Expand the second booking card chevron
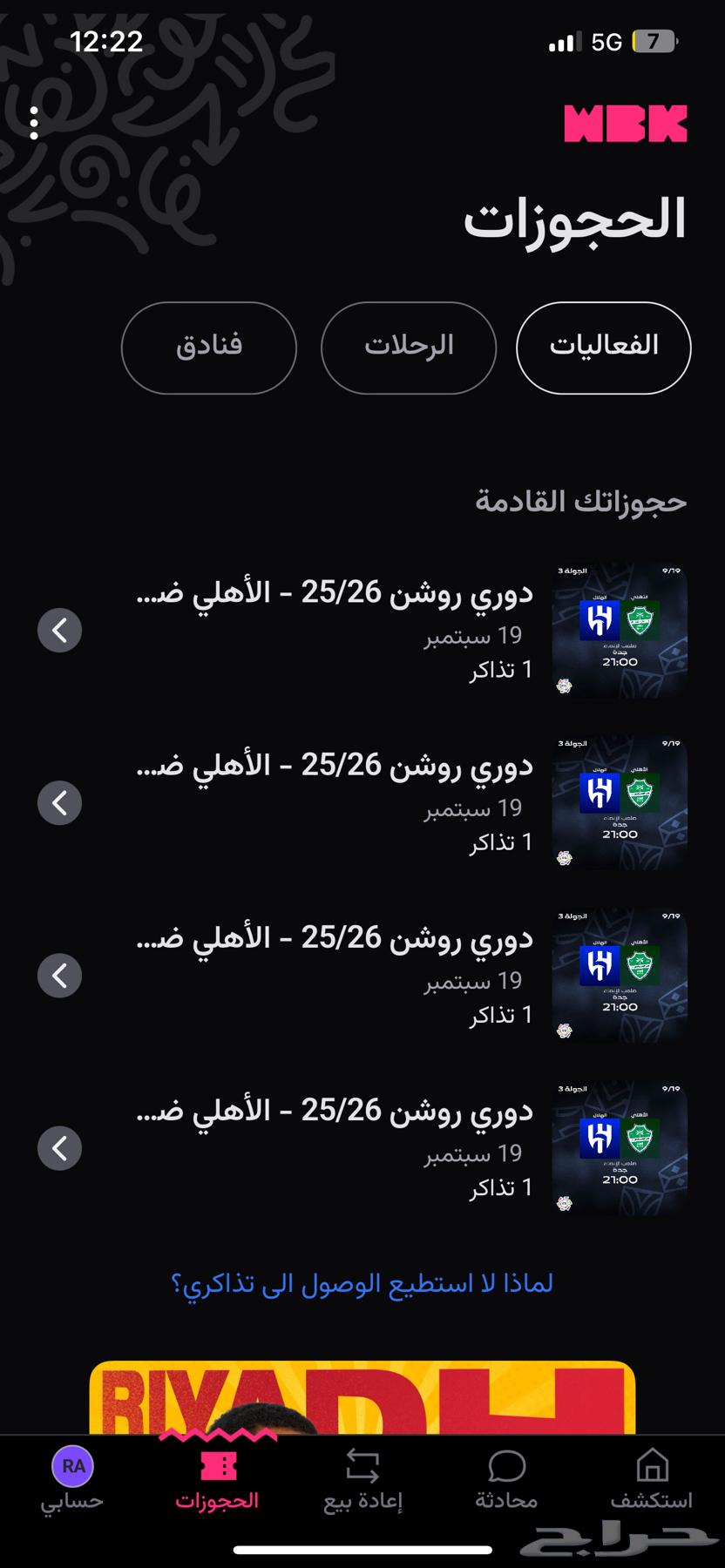The height and width of the screenshot is (1568, 725). point(59,802)
